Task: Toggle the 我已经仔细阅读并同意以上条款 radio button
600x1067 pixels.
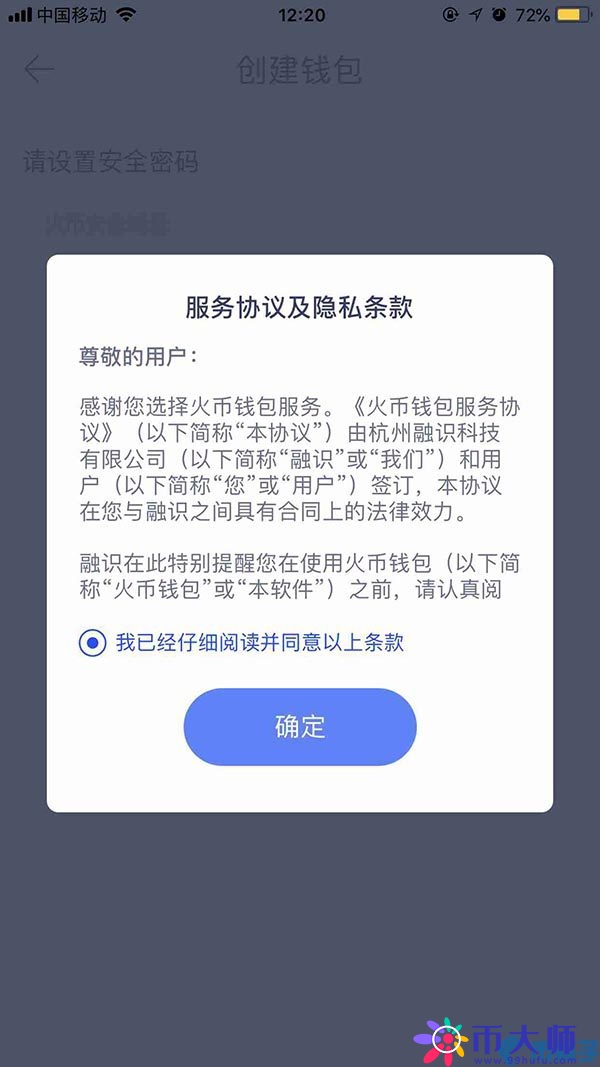Action: (x=93, y=643)
